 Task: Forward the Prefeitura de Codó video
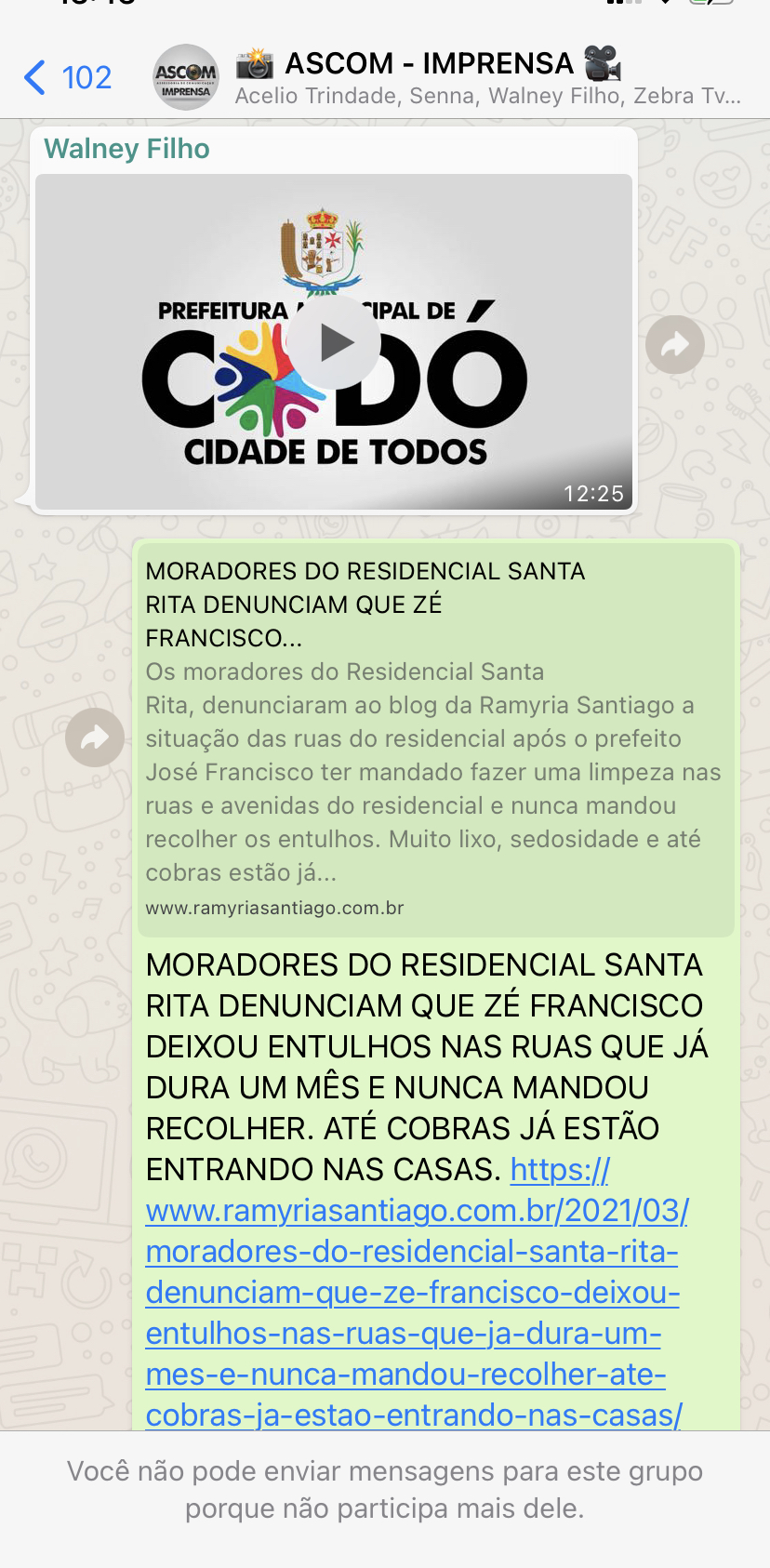click(x=674, y=345)
